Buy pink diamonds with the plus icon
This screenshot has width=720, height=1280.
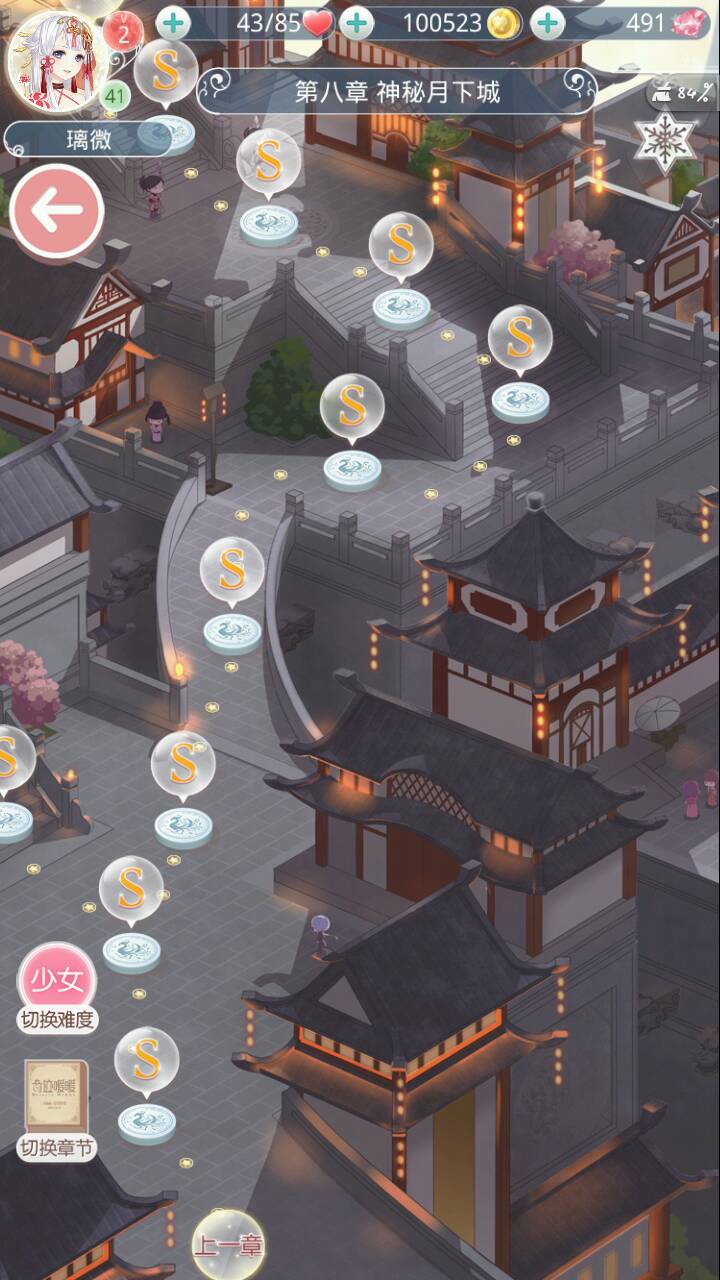coord(546,23)
